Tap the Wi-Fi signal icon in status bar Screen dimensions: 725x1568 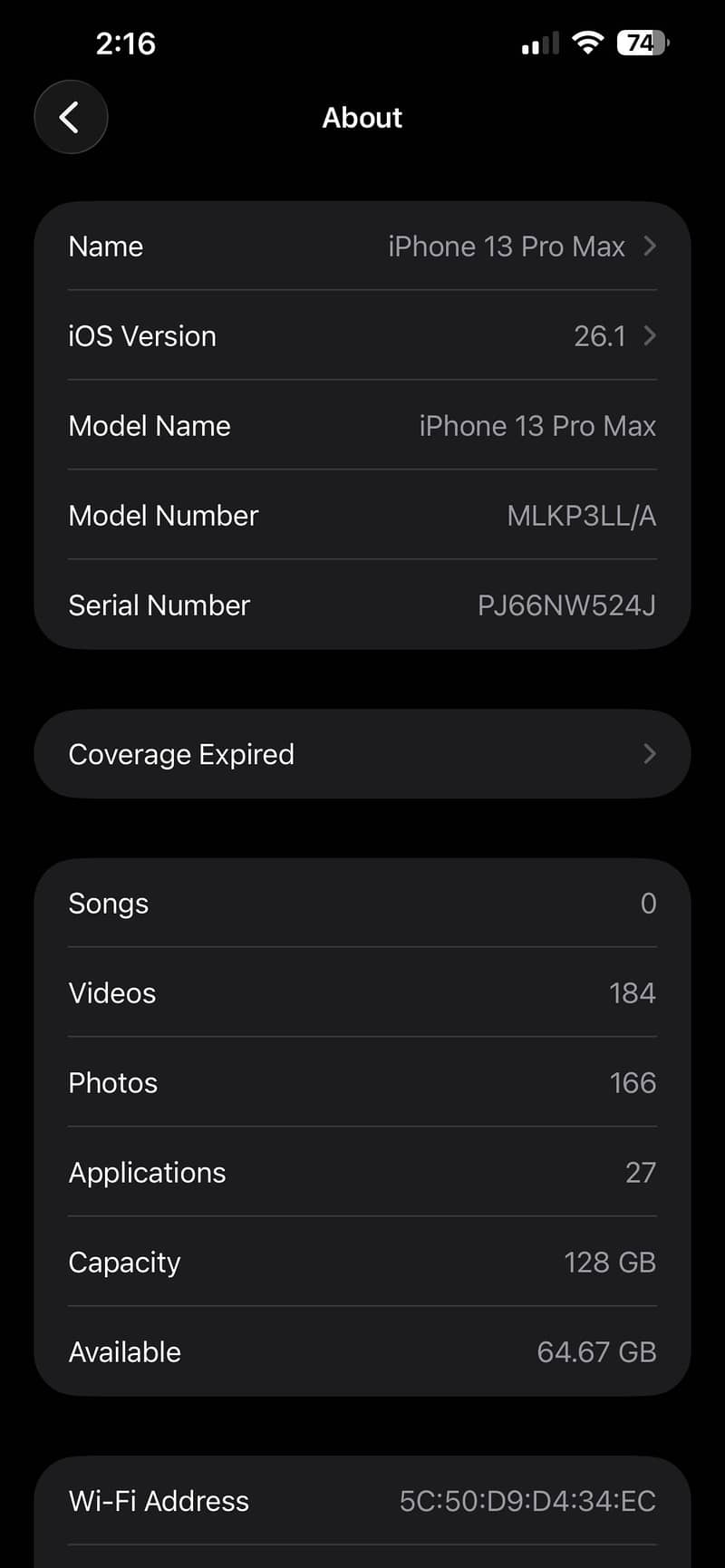pos(587,43)
